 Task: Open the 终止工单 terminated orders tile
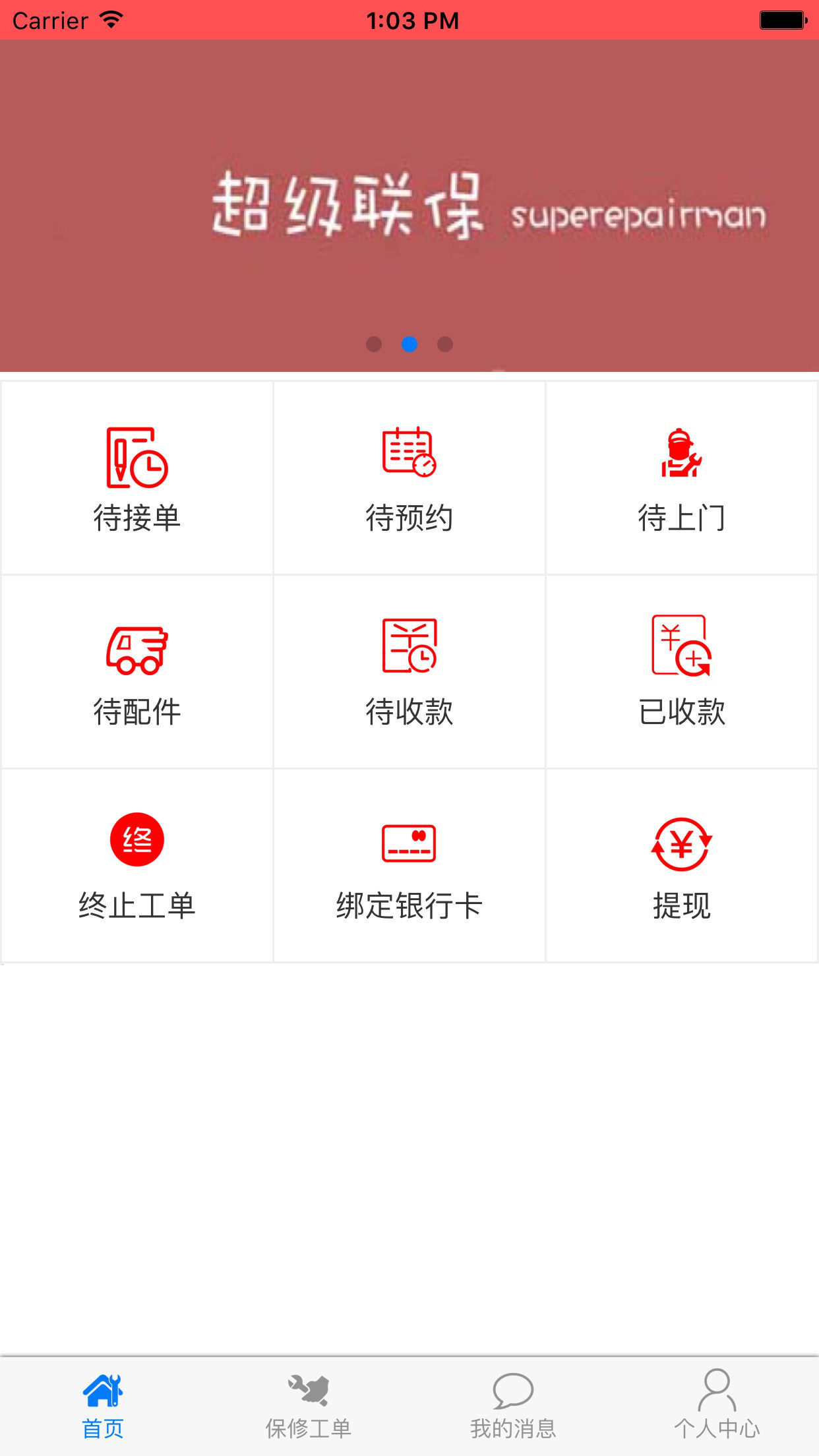point(137,865)
